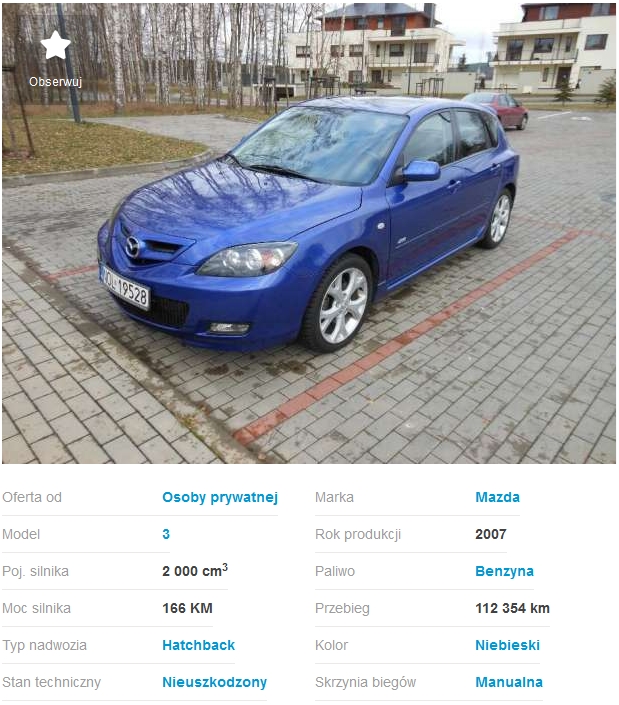The height and width of the screenshot is (705, 619).
Task: Filter by Benzyna fuel link
Action: (504, 571)
